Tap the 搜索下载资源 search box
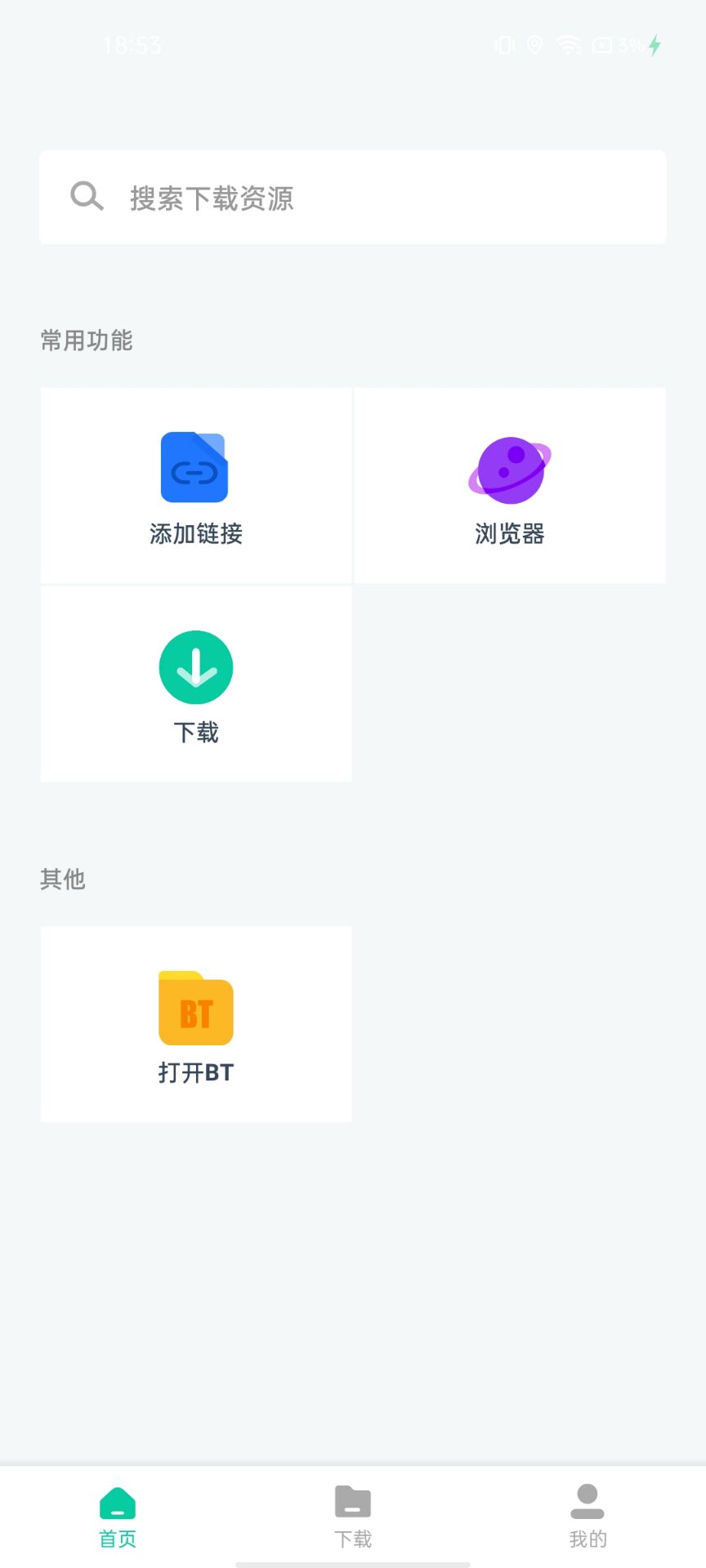706x1568 pixels. (x=353, y=197)
